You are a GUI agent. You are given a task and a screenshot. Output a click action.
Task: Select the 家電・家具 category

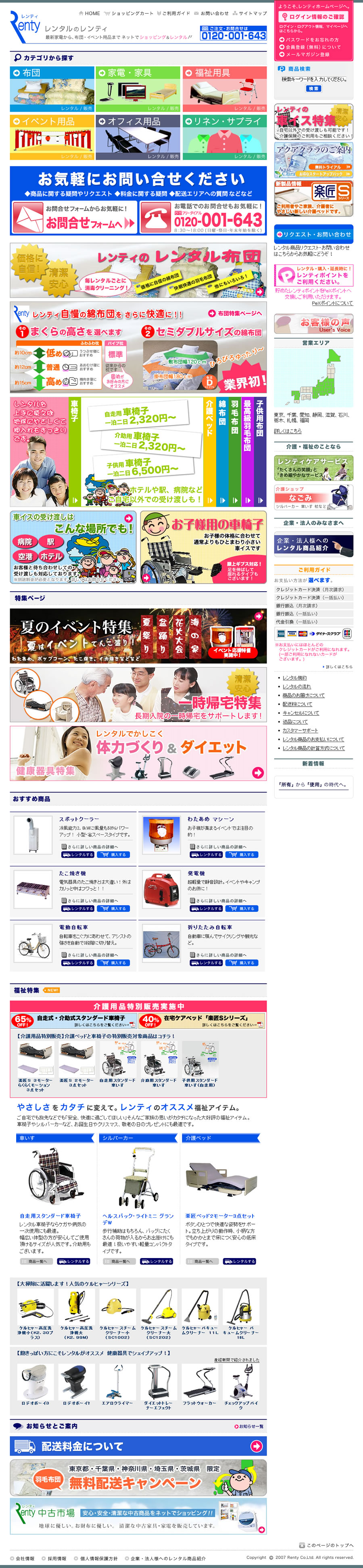(x=138, y=89)
